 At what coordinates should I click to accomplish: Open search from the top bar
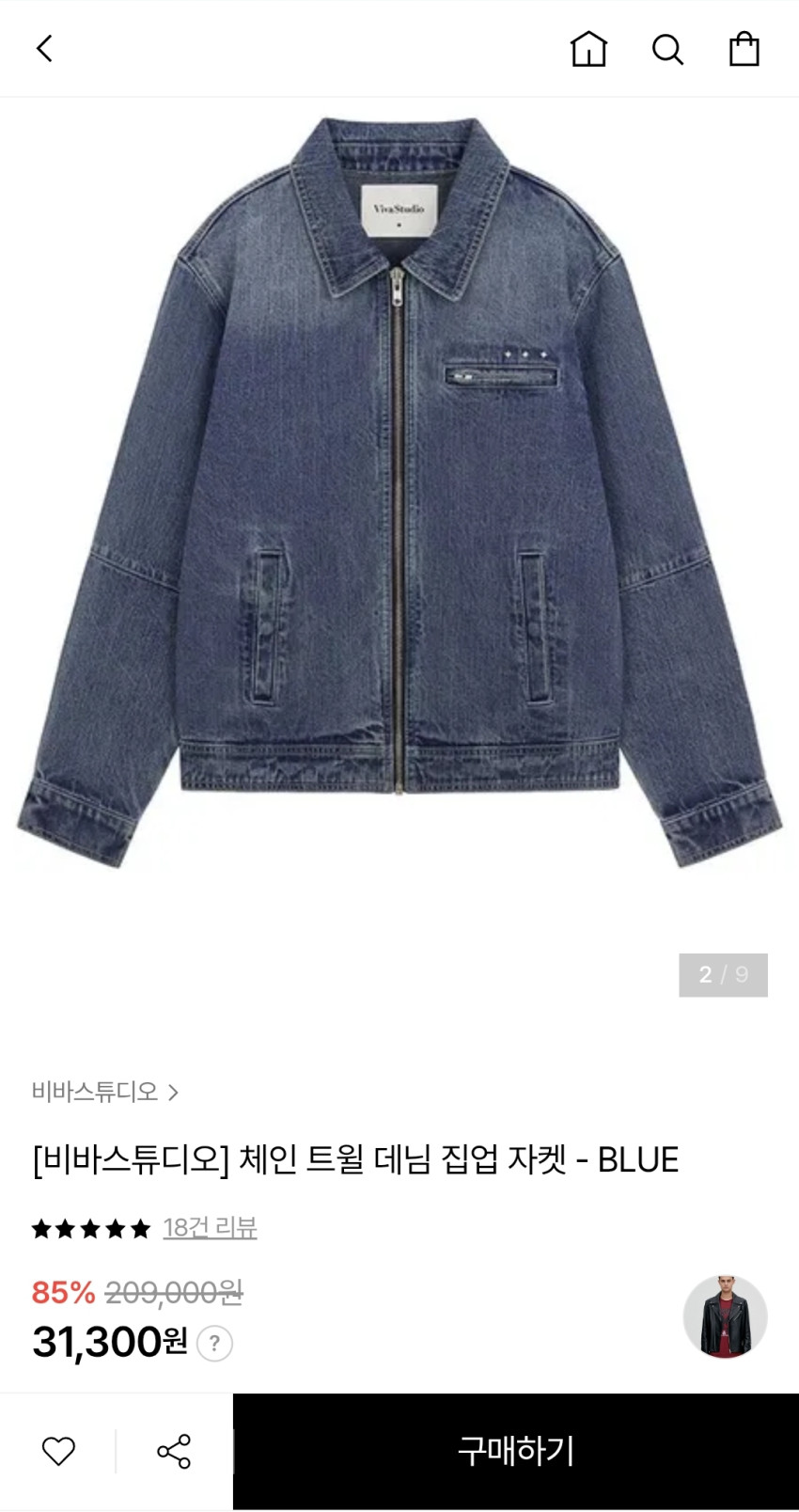point(667,49)
